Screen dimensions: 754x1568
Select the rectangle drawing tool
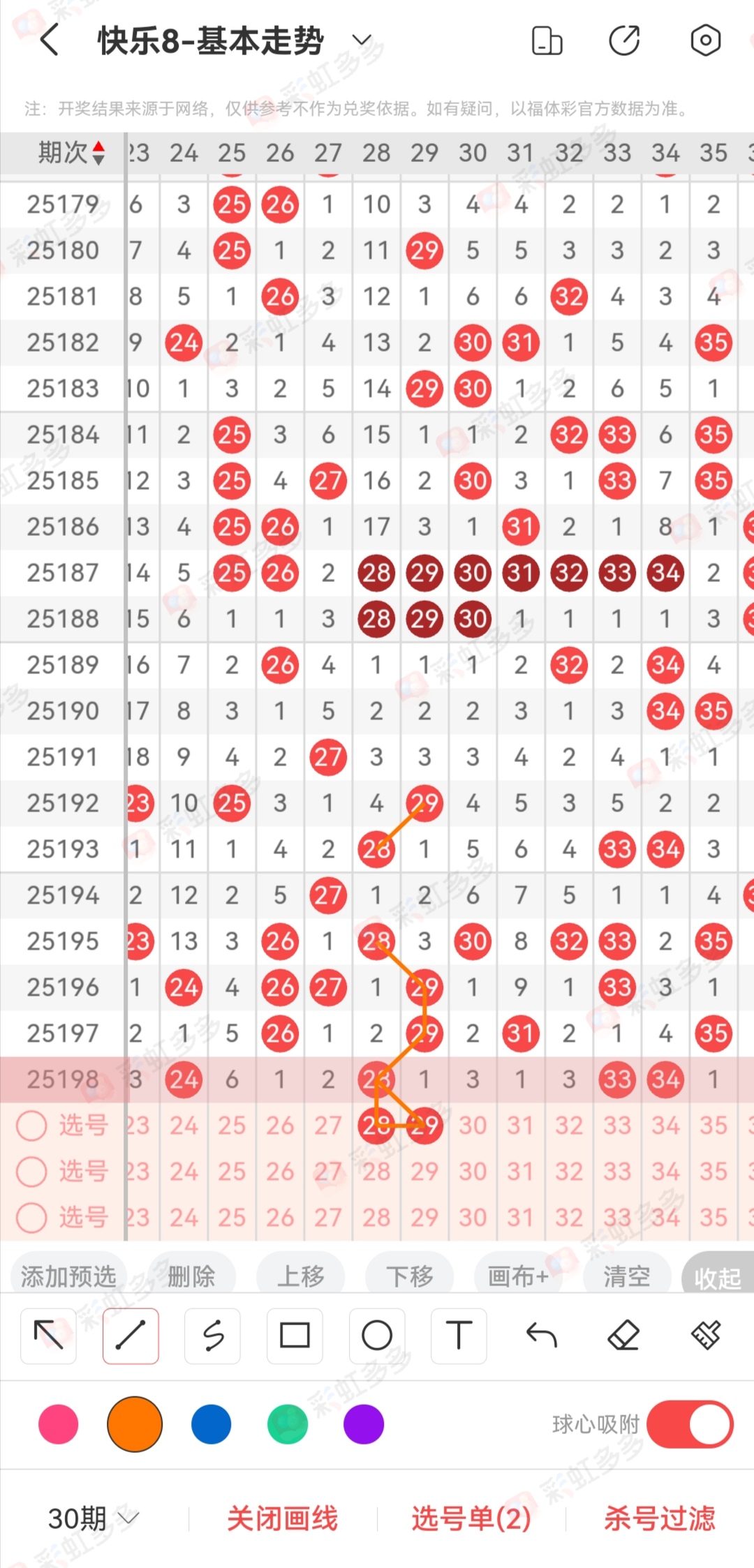pos(295,1336)
